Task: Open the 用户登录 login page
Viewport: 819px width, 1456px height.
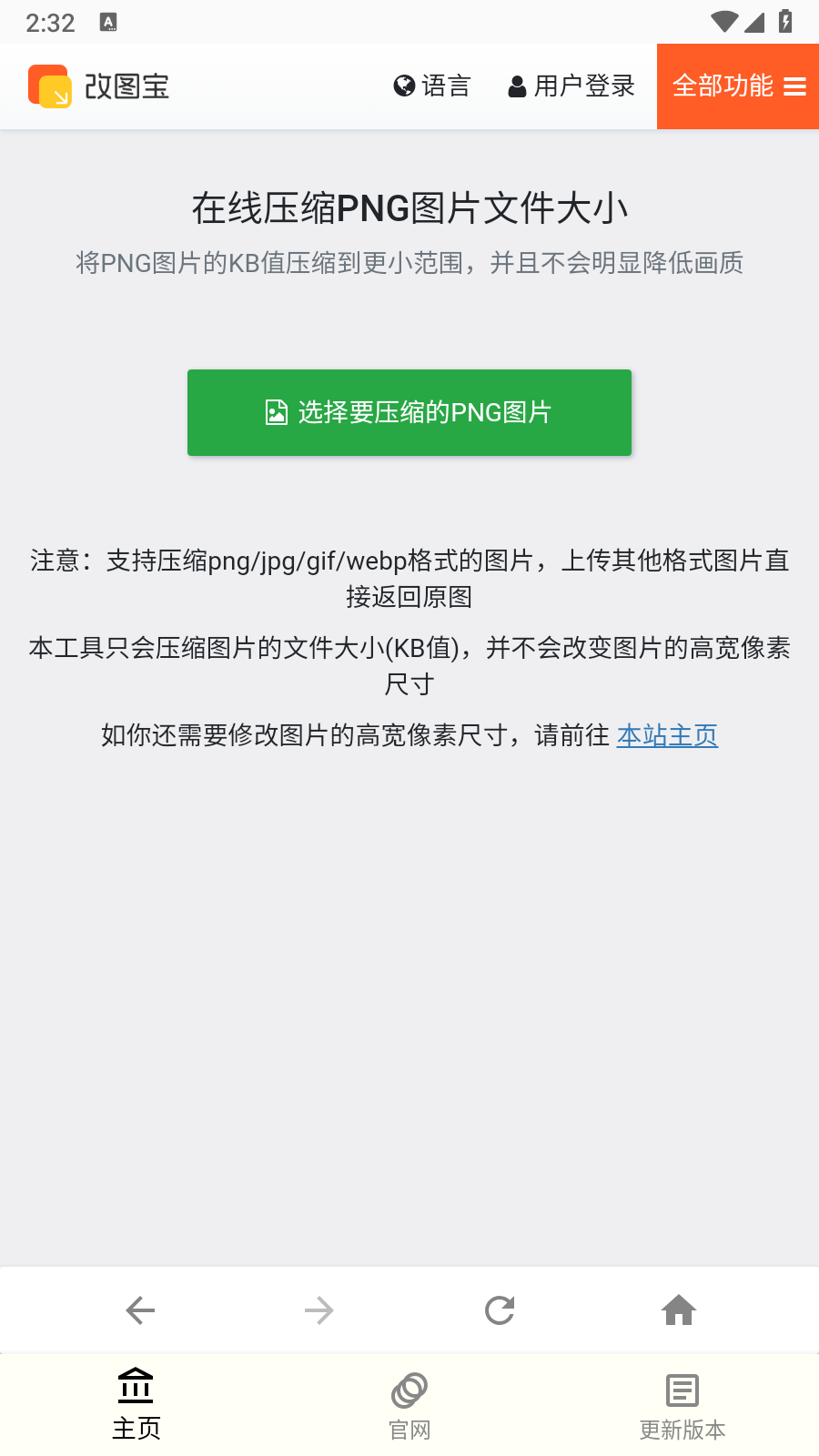Action: pos(571,86)
